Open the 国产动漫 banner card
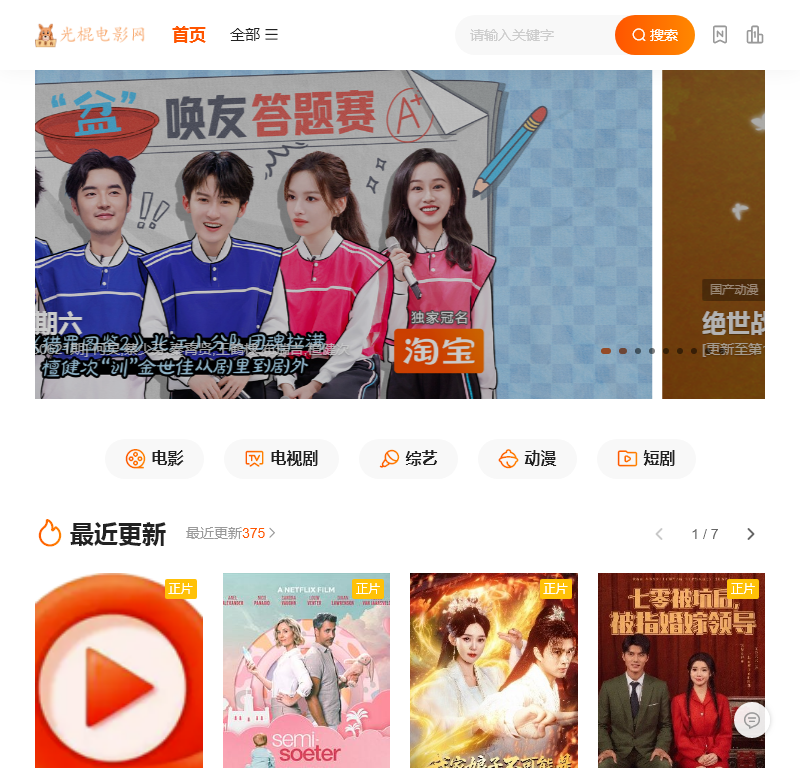Viewport: 800px width, 768px height. (x=714, y=234)
